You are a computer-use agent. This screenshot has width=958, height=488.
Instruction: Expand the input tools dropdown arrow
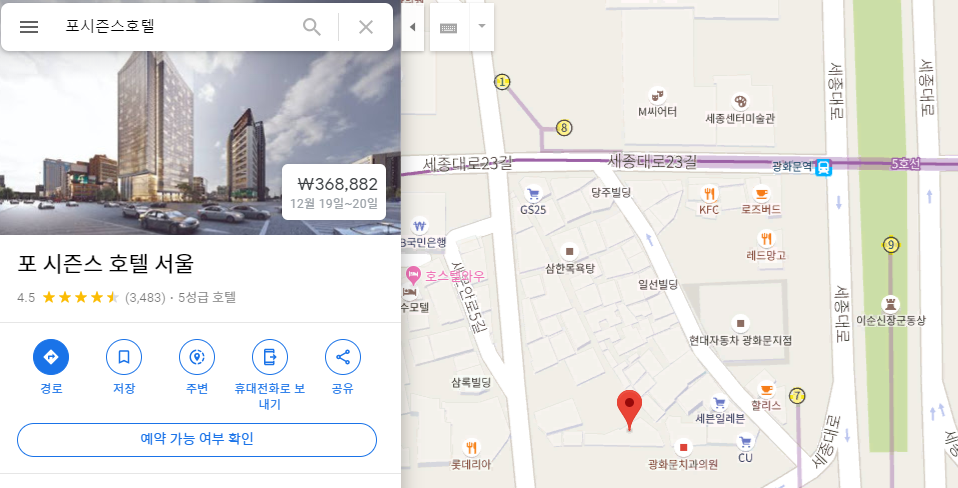tap(482, 26)
